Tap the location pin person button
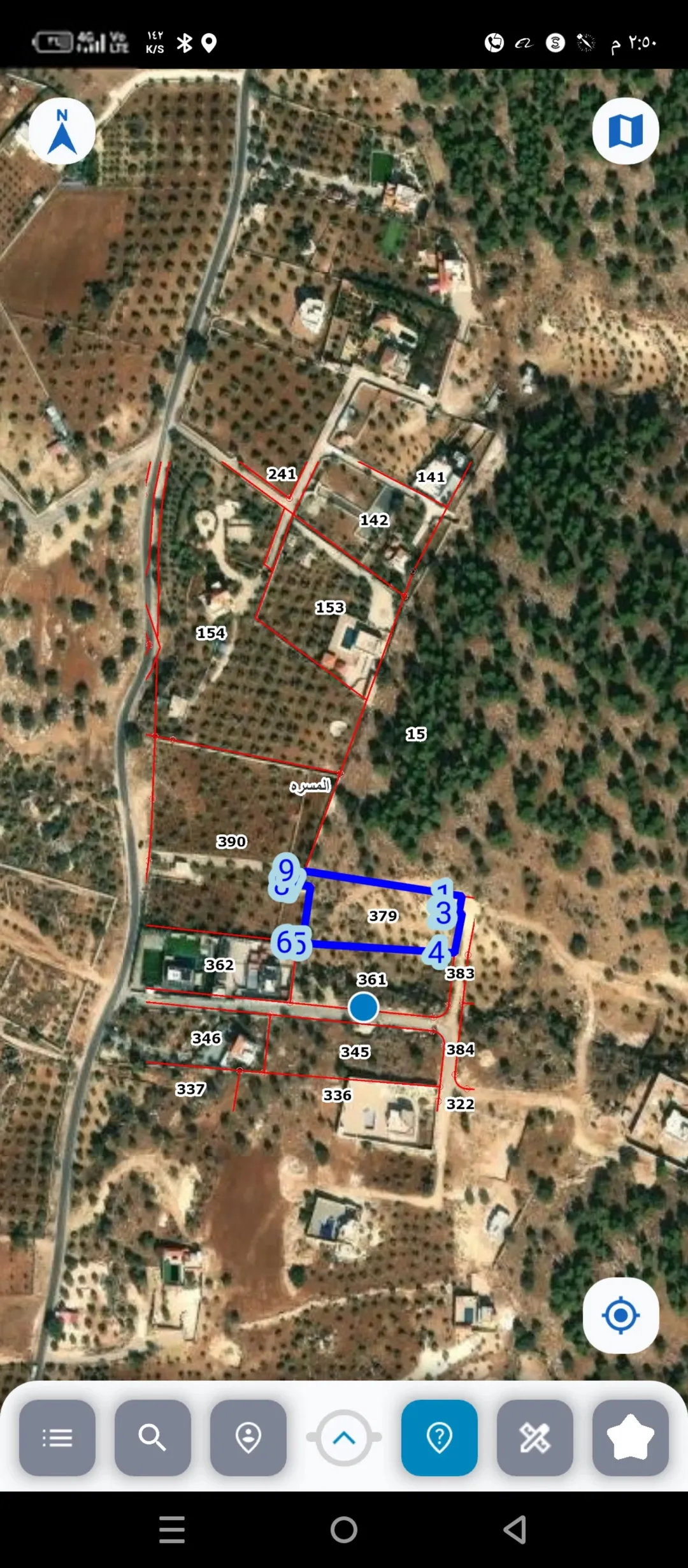 tap(248, 1437)
